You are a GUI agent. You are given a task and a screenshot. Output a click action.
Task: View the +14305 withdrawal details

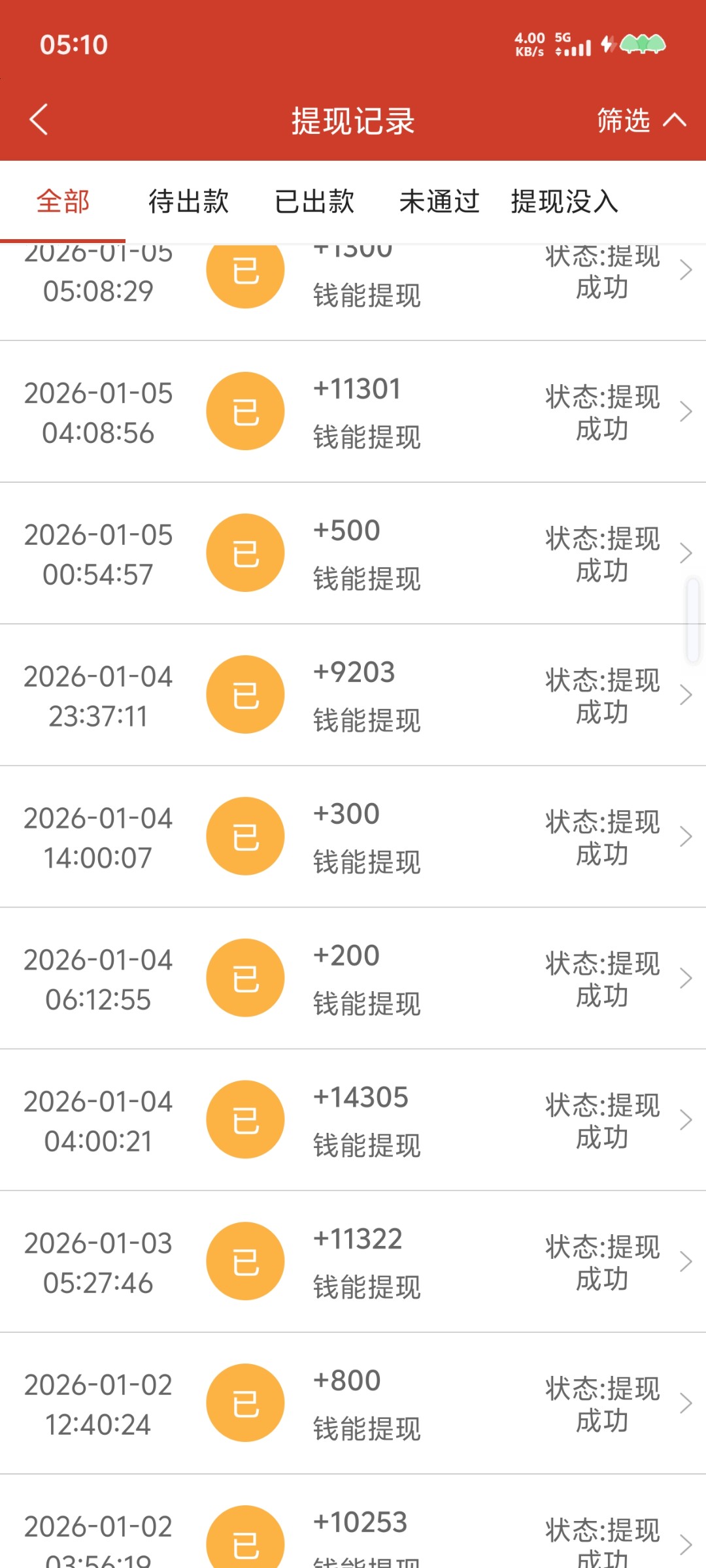click(x=353, y=1120)
